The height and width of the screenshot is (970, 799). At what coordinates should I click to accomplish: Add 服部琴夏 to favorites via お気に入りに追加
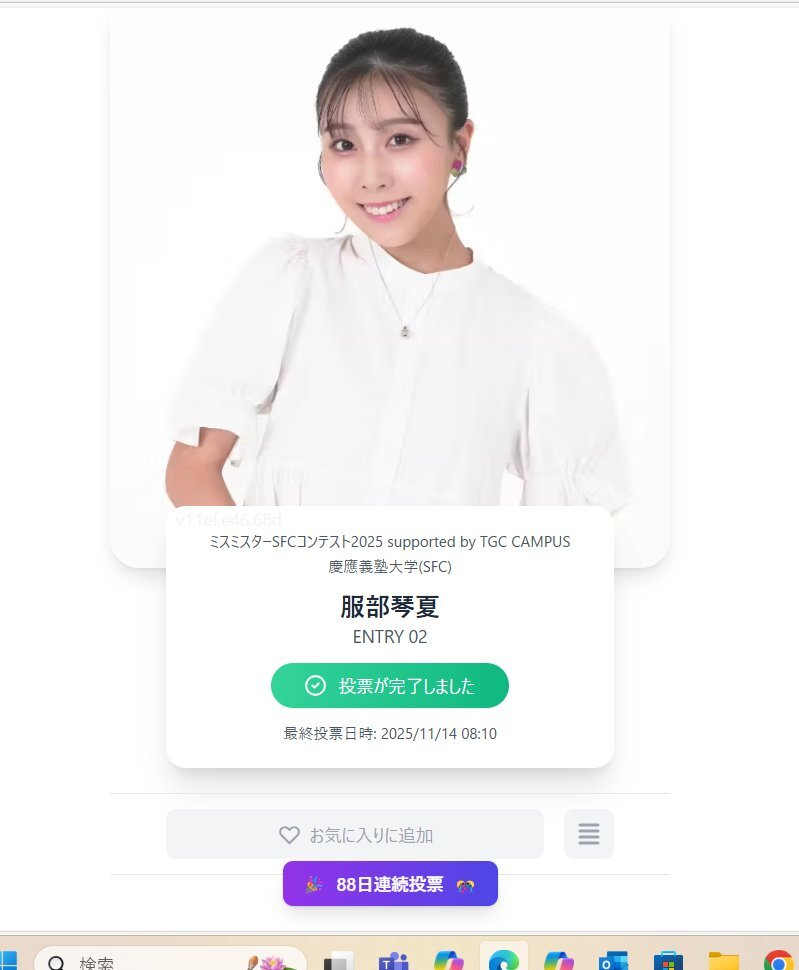point(355,834)
